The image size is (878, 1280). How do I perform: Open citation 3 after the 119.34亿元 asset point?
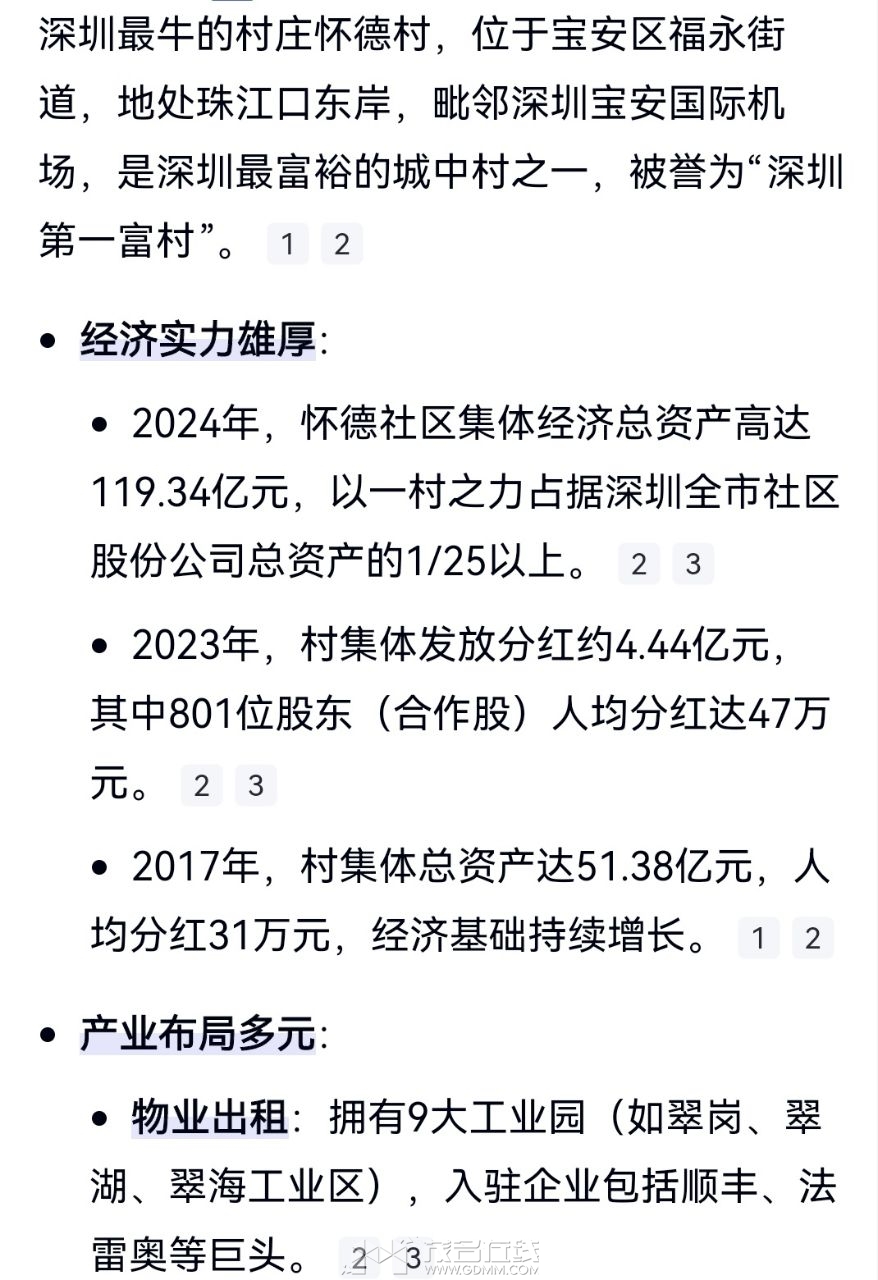click(x=693, y=565)
